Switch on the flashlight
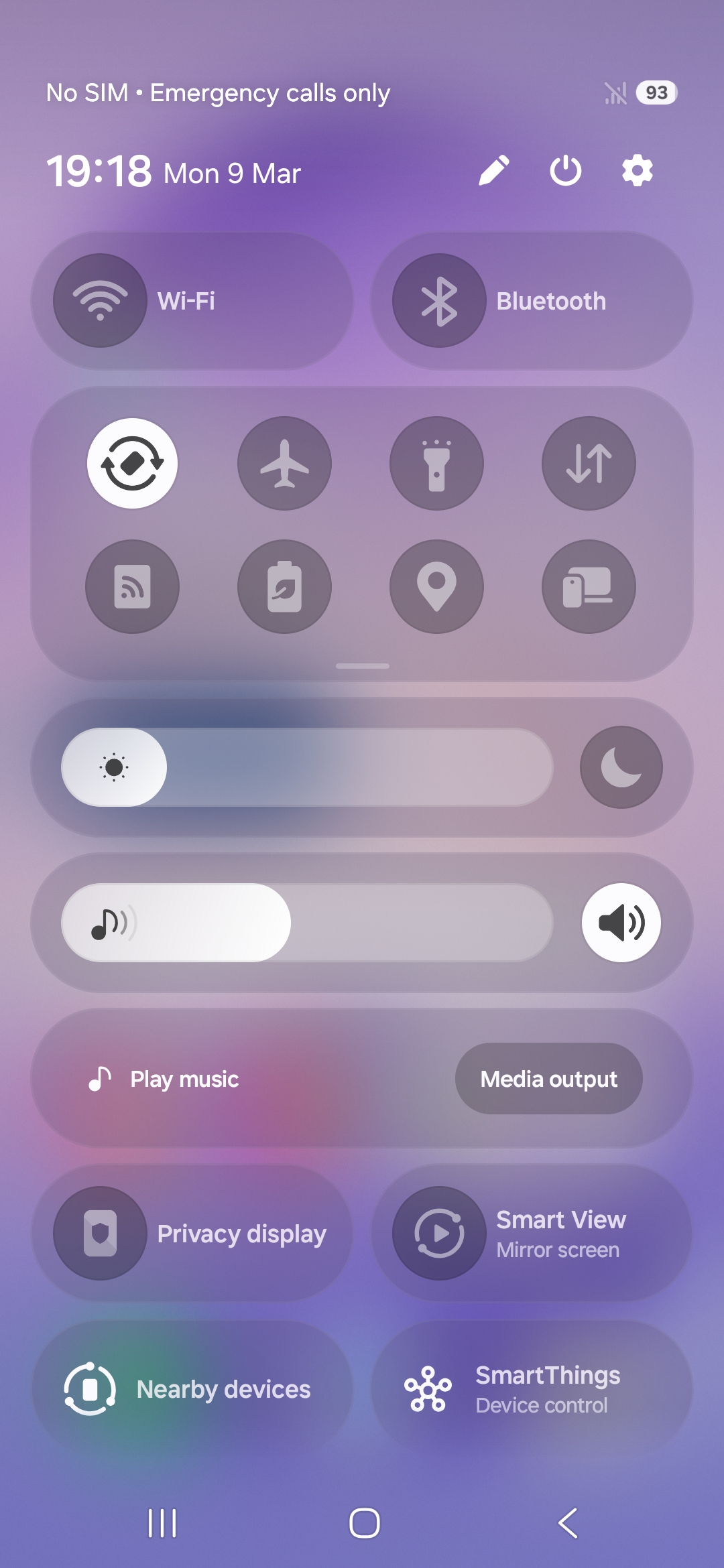724x1568 pixels. 436,463
